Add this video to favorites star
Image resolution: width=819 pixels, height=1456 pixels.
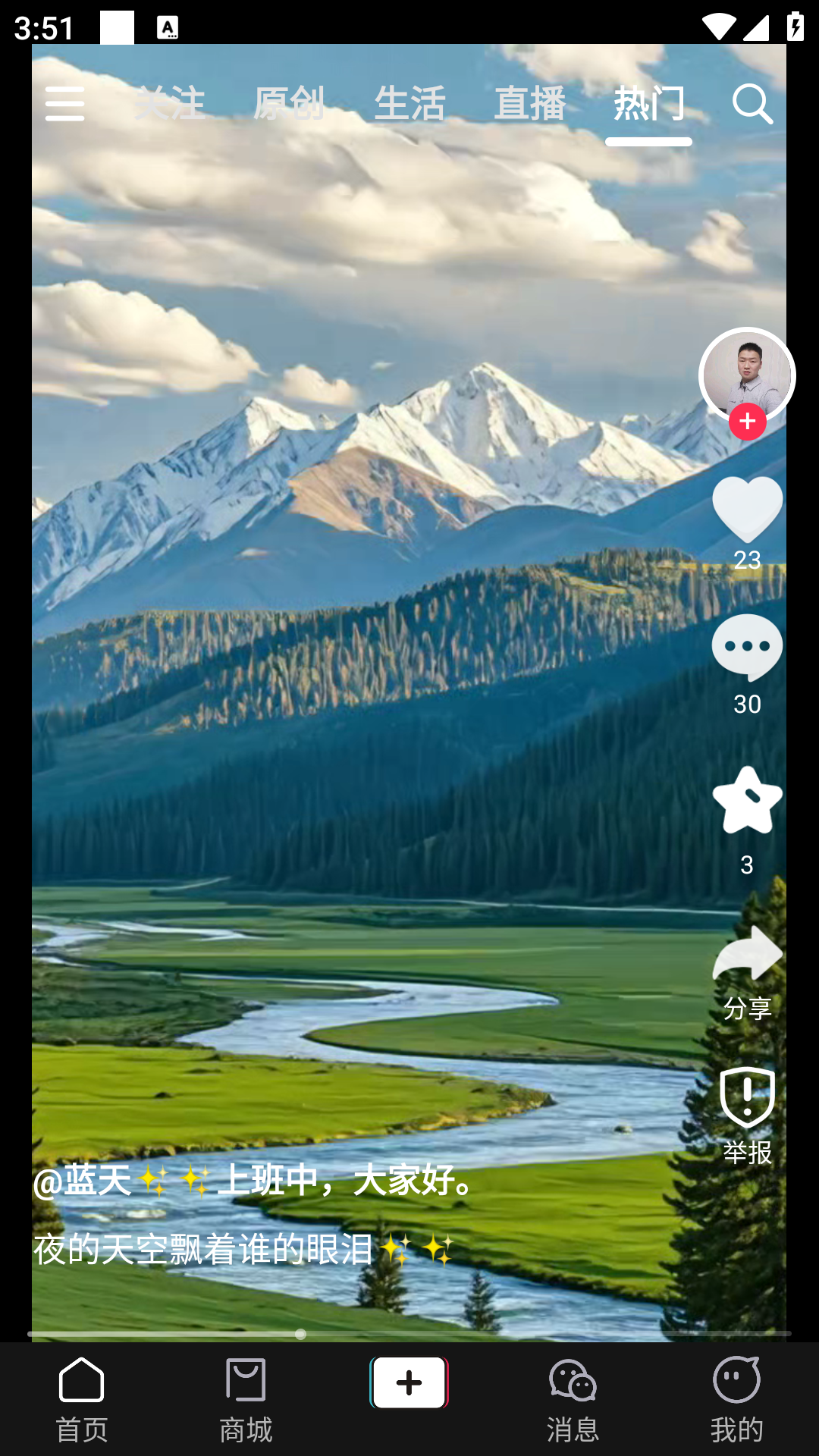747,801
